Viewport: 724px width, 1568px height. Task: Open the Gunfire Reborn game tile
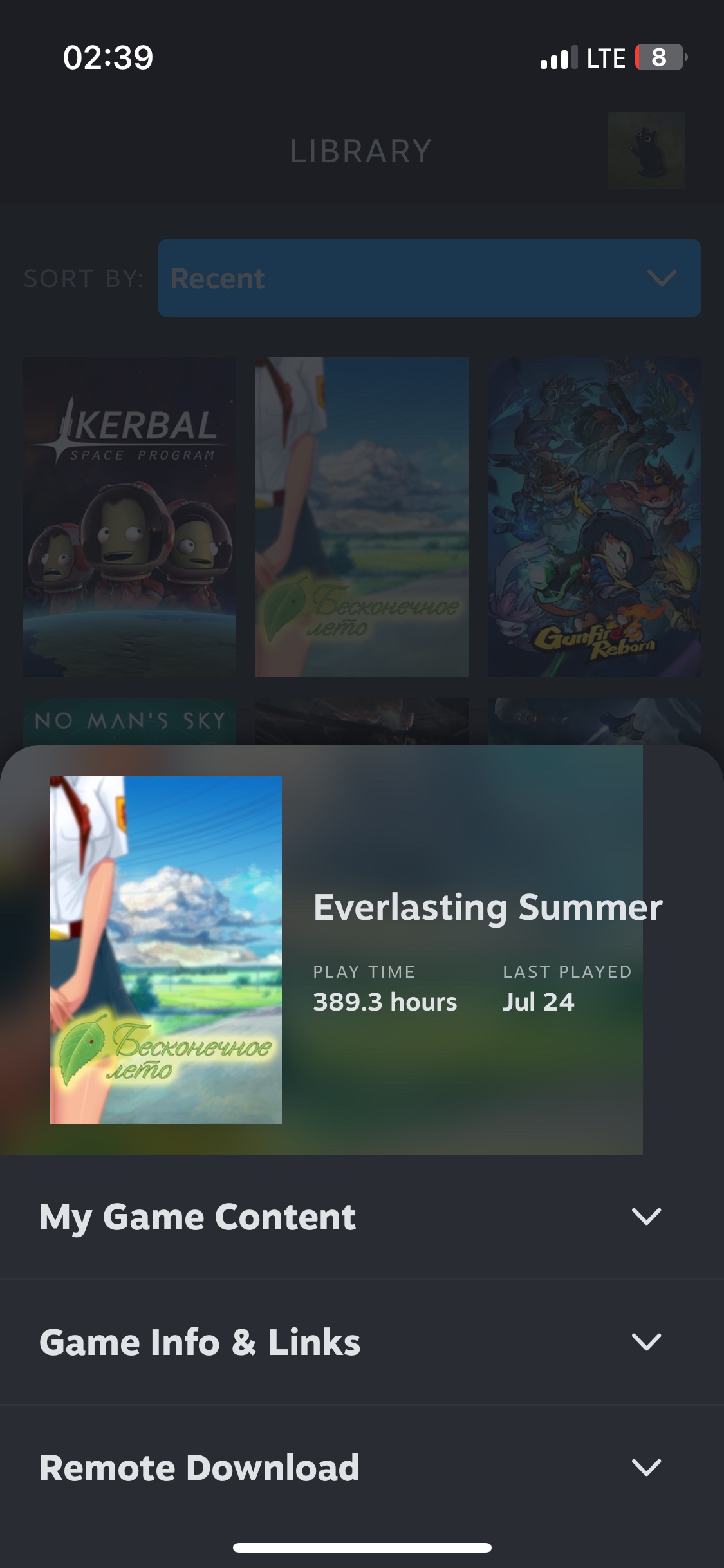point(594,517)
